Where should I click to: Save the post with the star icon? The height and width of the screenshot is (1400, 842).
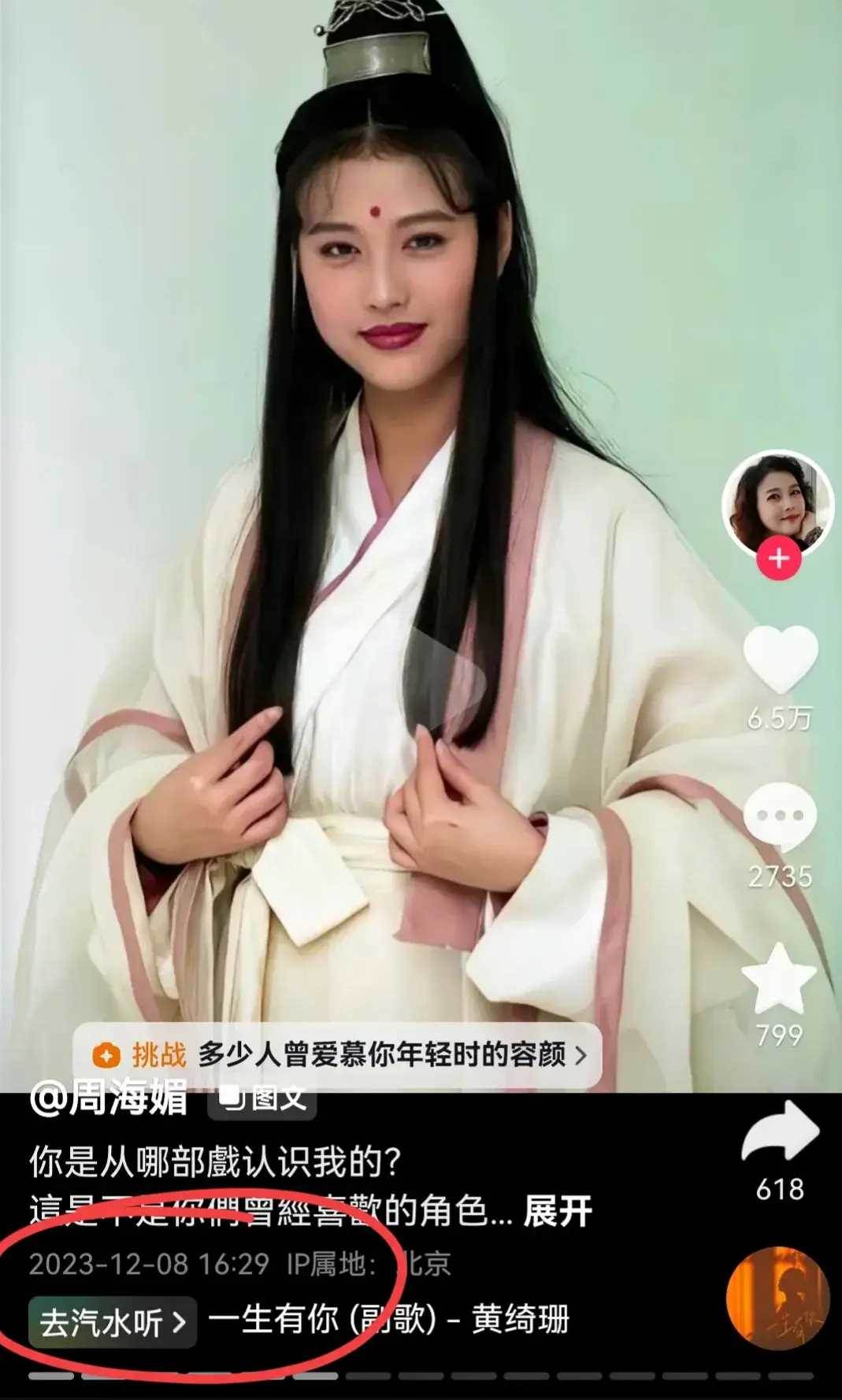pos(779,978)
